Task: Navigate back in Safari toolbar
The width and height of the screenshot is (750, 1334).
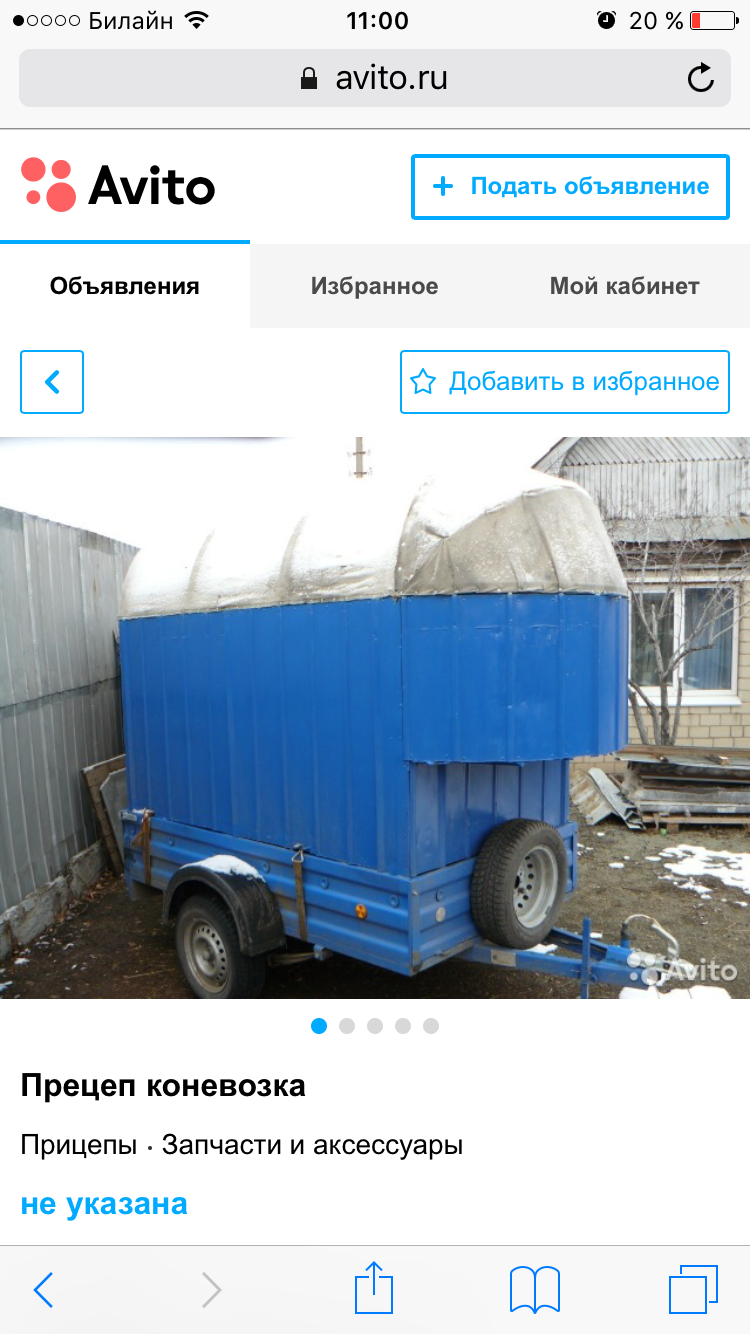Action: pos(43,1290)
